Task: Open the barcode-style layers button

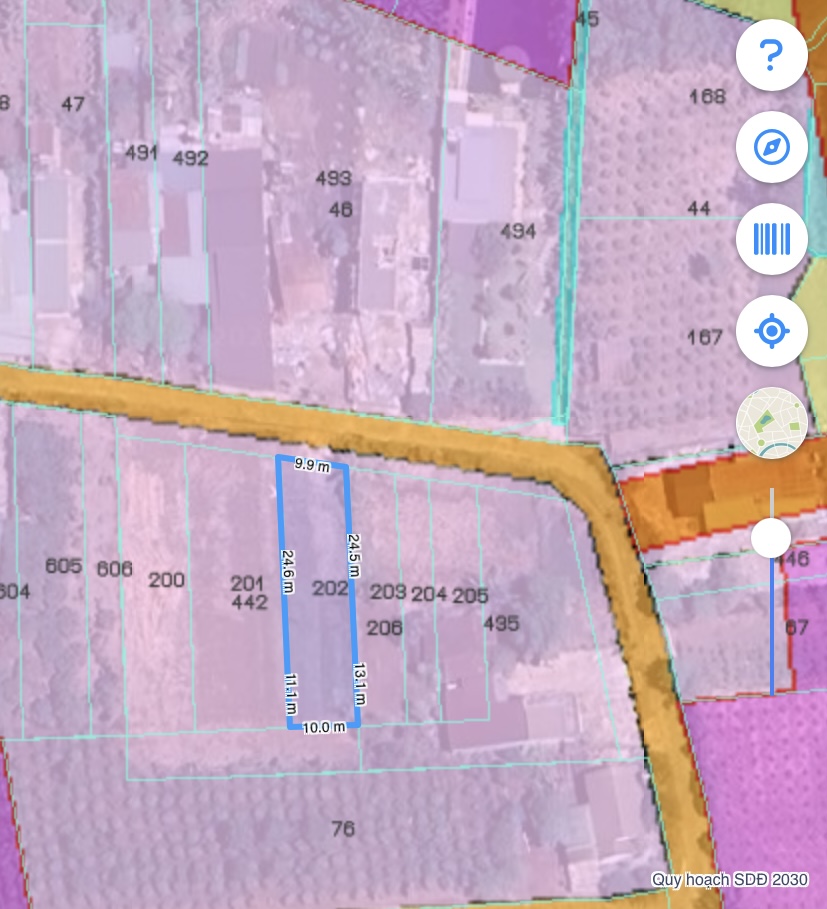Action: click(771, 239)
